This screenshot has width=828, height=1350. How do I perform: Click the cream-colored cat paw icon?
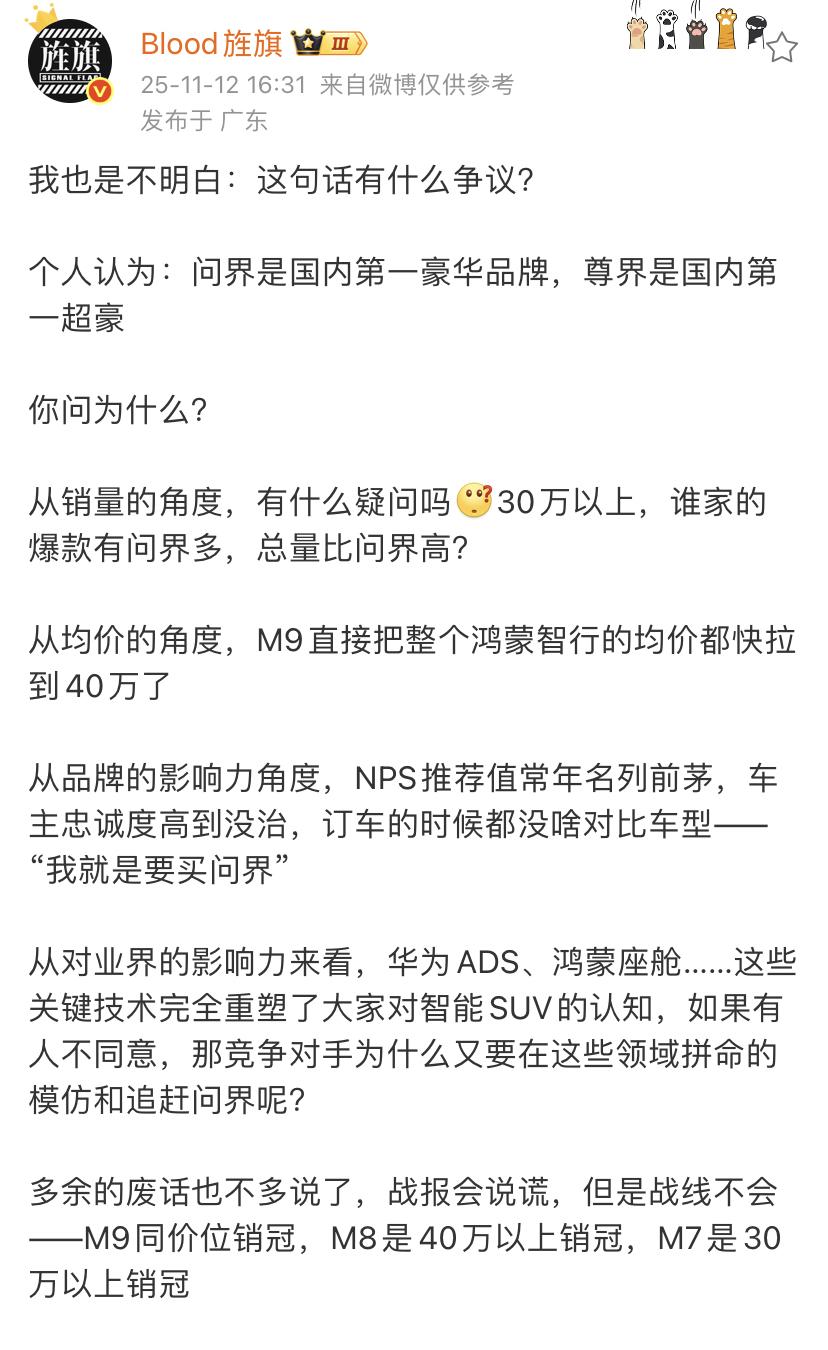coord(637,30)
